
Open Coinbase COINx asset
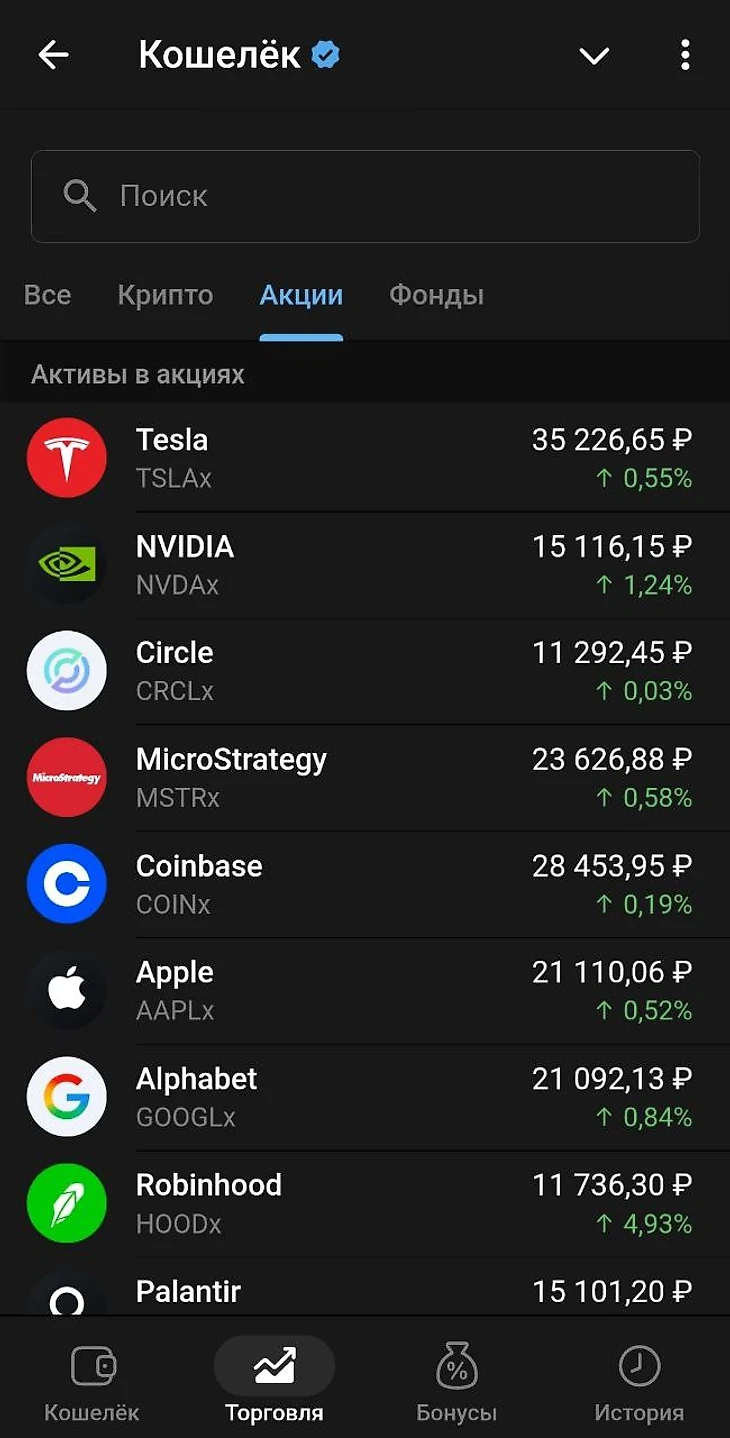[365, 884]
